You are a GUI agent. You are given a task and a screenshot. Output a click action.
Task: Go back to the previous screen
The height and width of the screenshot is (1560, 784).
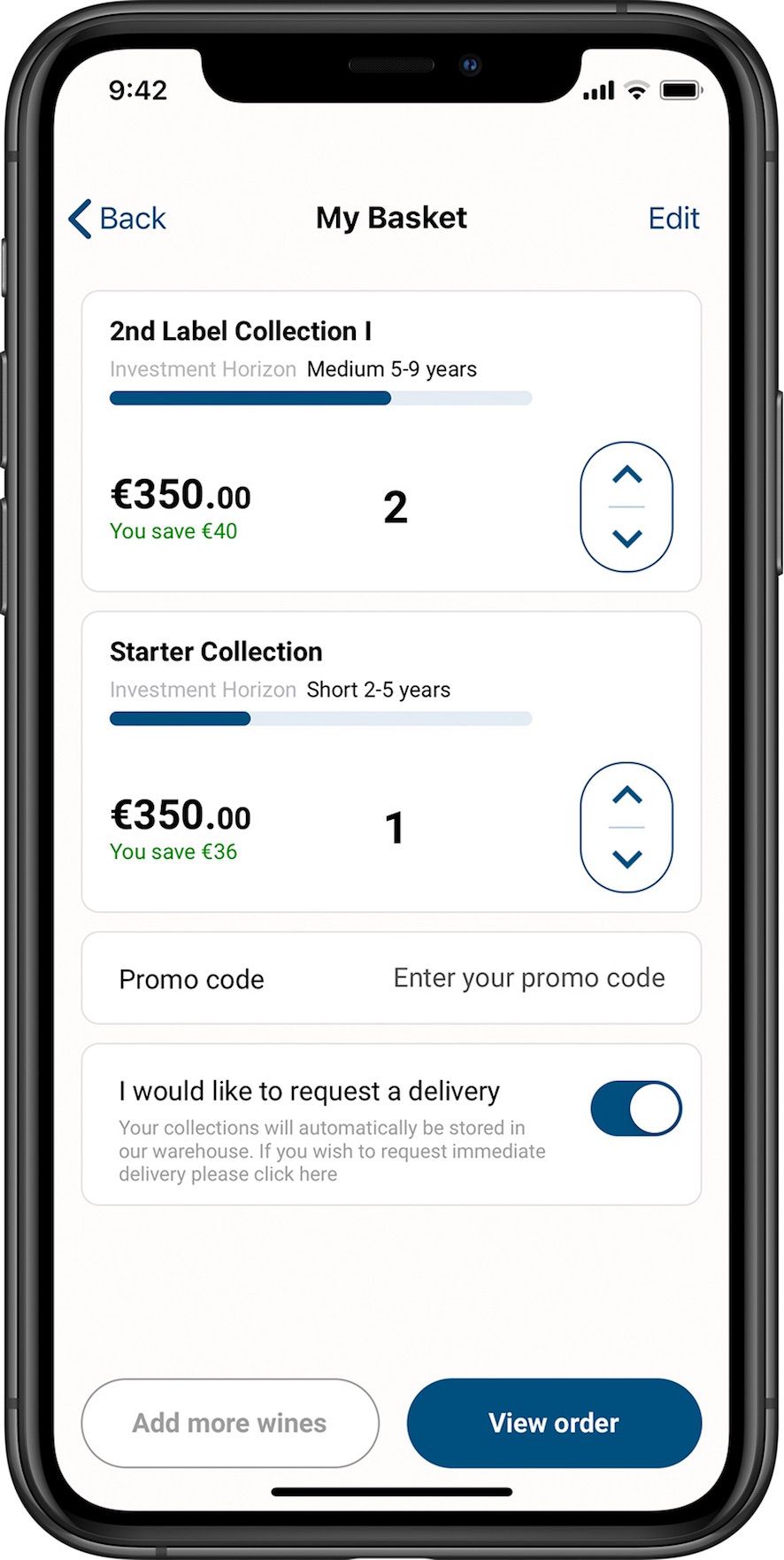(117, 219)
